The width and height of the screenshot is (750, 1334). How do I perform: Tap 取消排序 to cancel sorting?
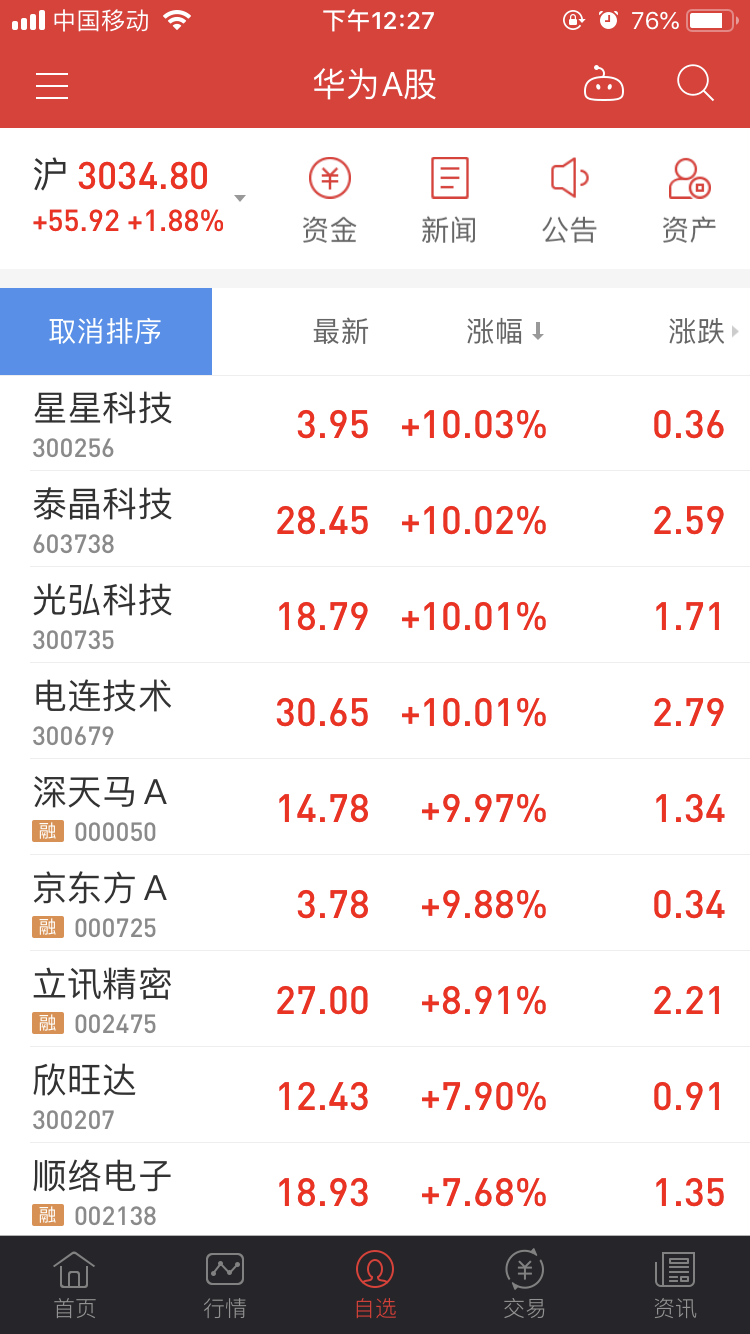(106, 331)
